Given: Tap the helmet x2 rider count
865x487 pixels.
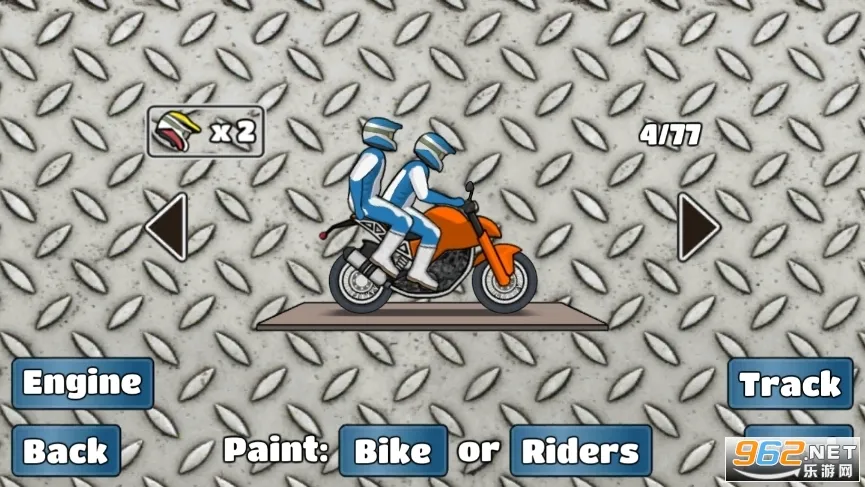Looking at the screenshot, I should (x=206, y=132).
